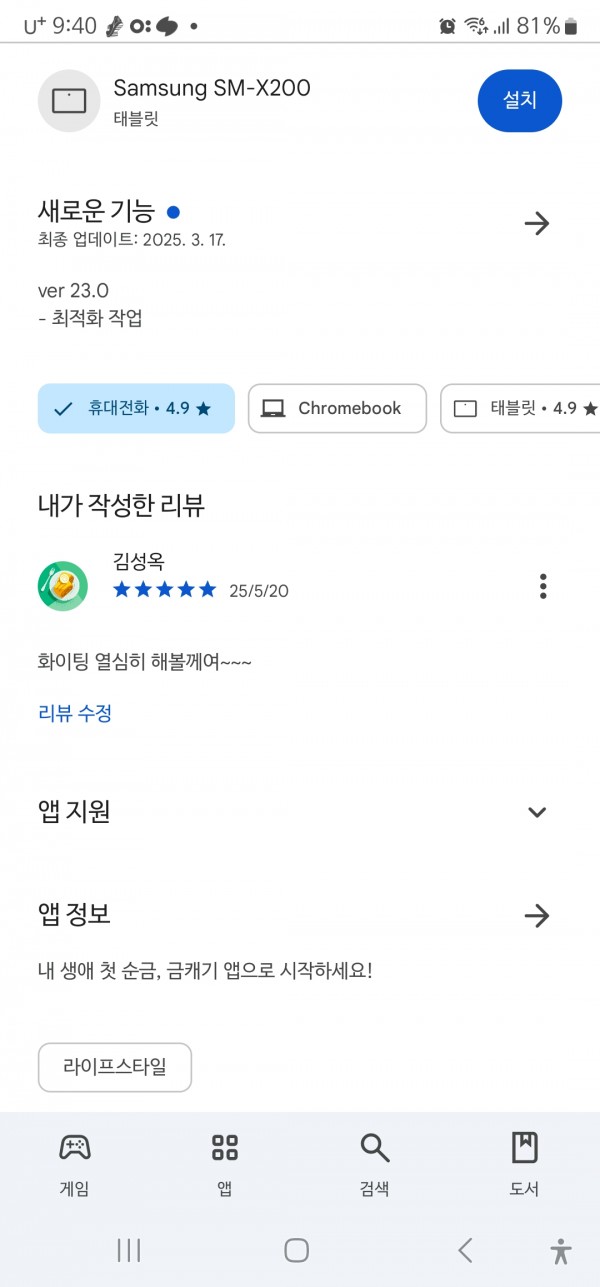Open 앱 정보 details arrow
Image resolution: width=600 pixels, height=1287 pixels.
[537, 915]
